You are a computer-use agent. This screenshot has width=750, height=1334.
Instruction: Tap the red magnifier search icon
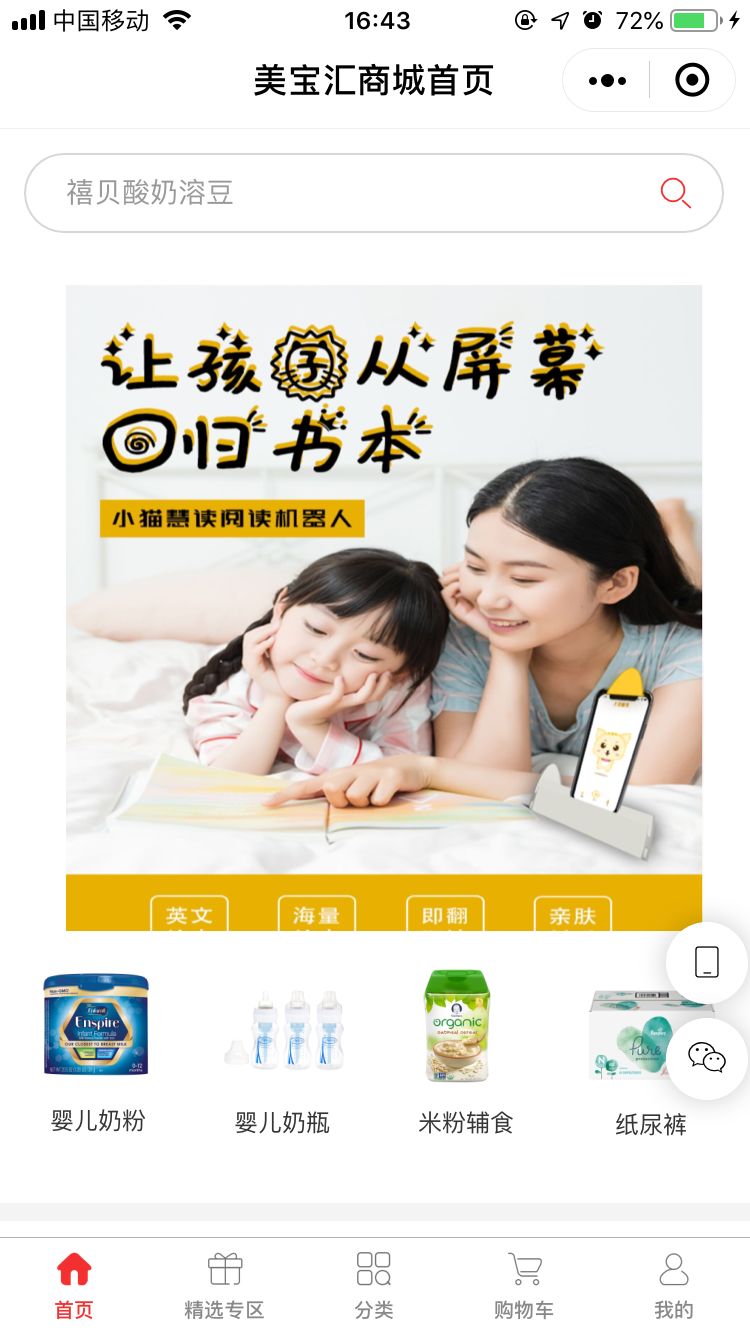click(675, 193)
